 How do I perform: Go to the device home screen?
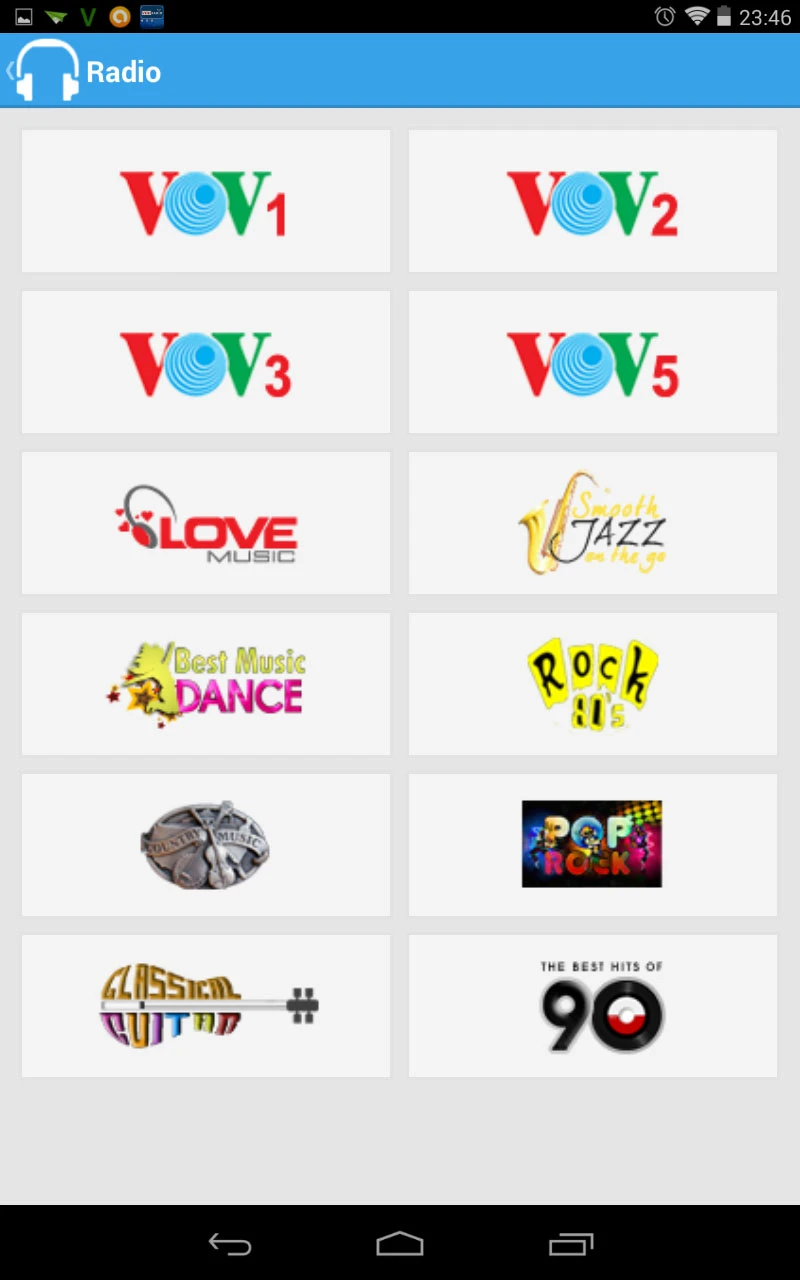400,1244
